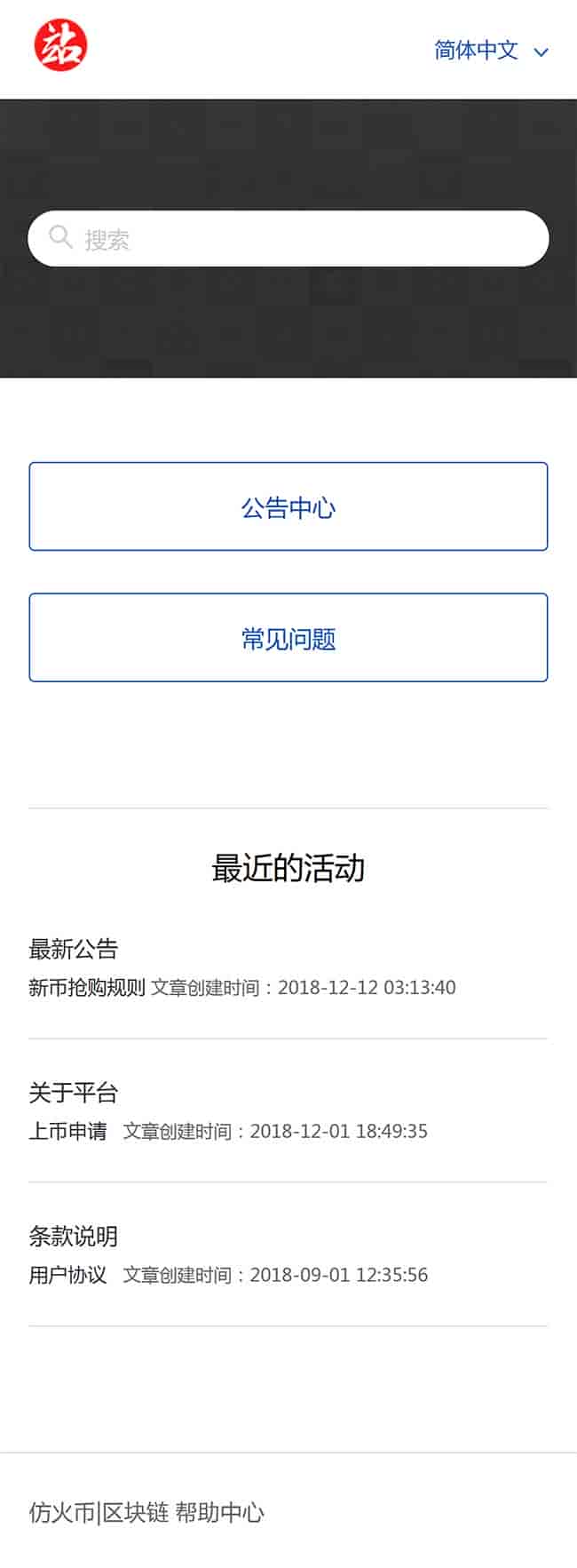This screenshot has height=1568, width=577.
Task: Open the 用户协议 article
Action: (67, 1276)
